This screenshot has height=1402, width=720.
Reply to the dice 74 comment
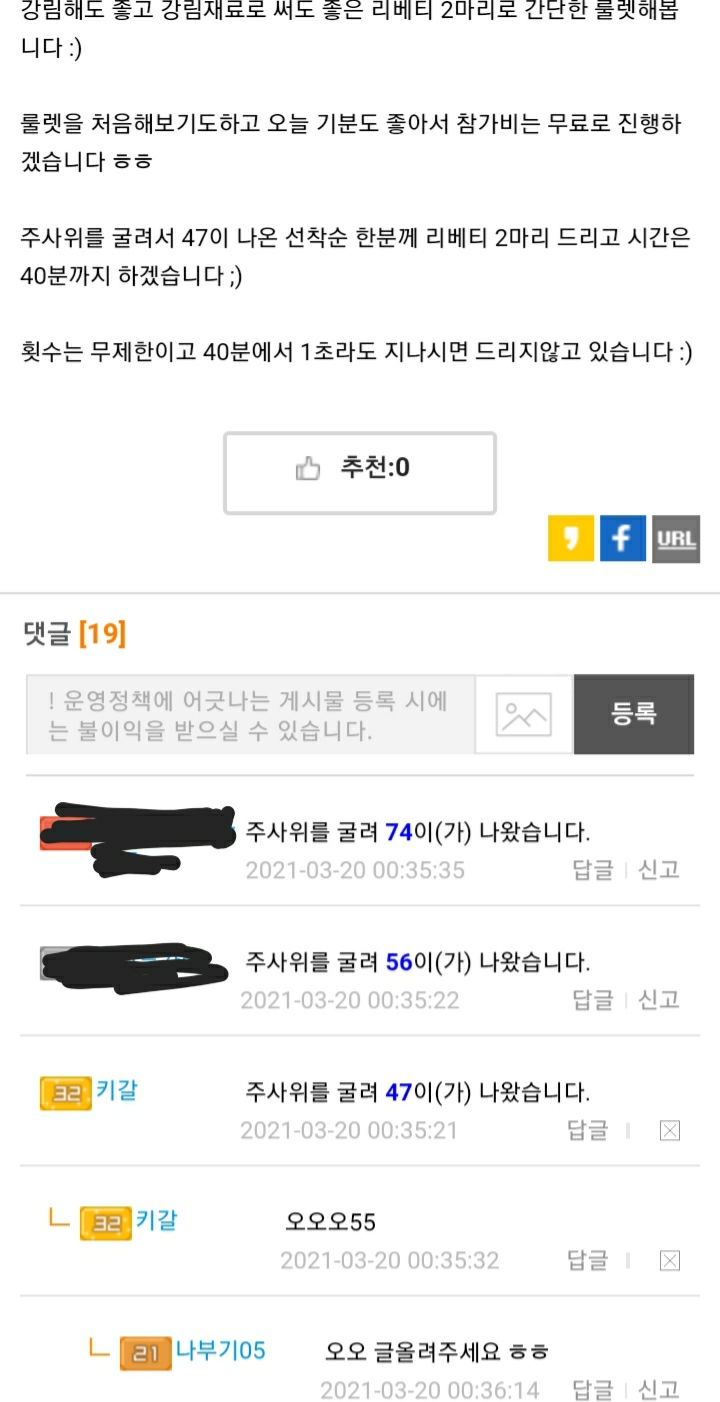[592, 870]
